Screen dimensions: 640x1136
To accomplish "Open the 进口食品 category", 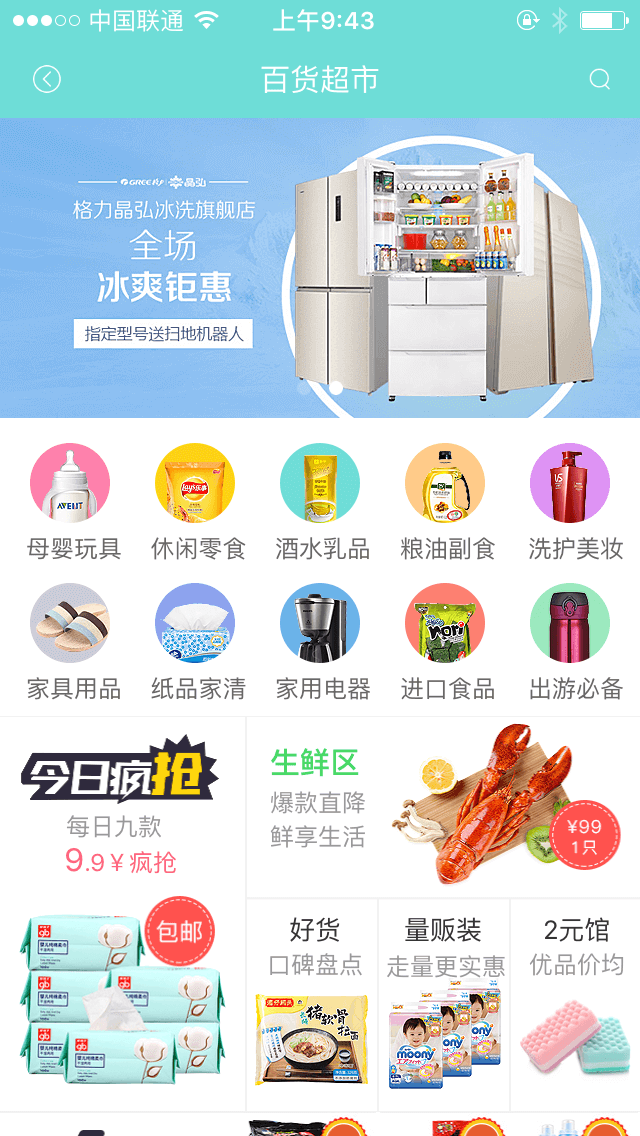I will [x=446, y=642].
